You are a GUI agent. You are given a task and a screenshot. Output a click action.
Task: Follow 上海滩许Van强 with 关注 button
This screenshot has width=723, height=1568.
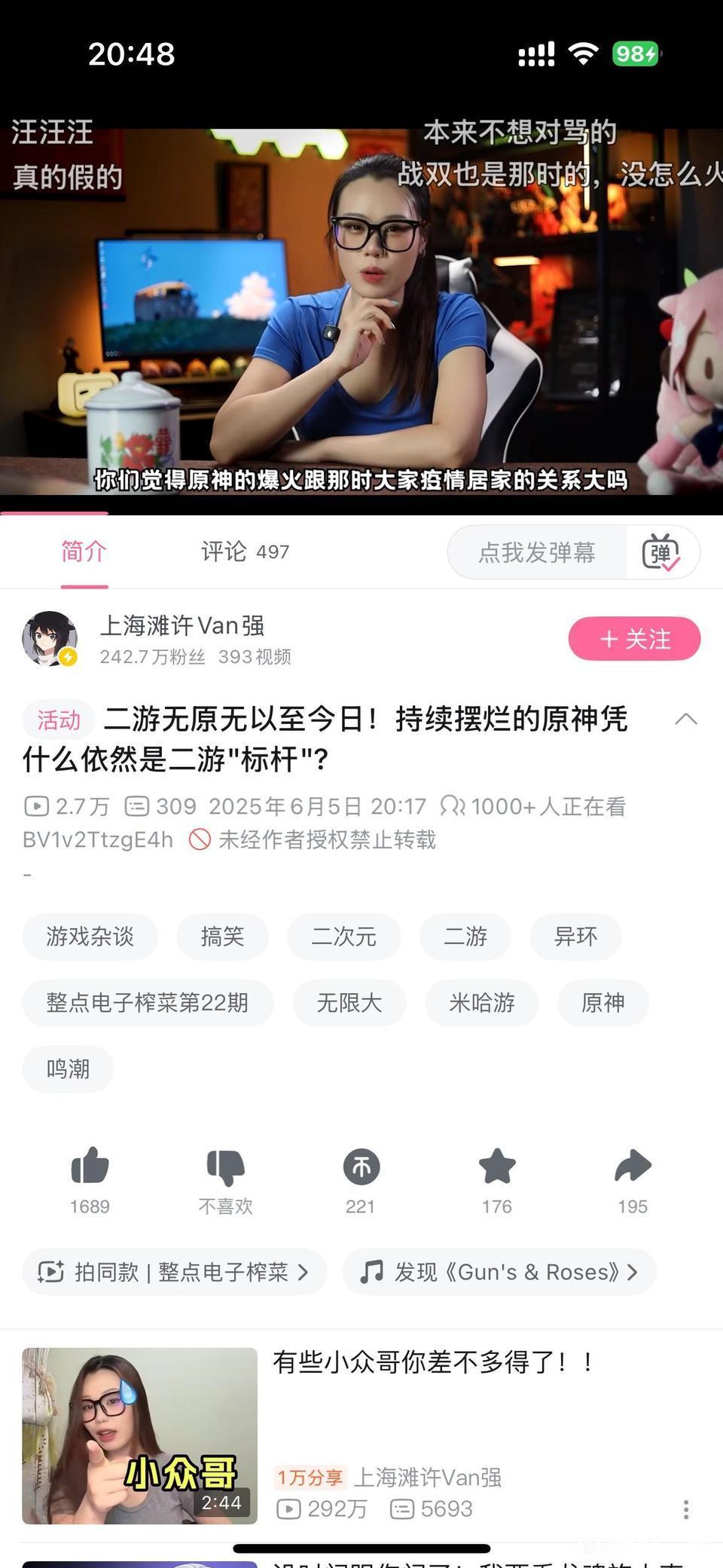point(634,639)
